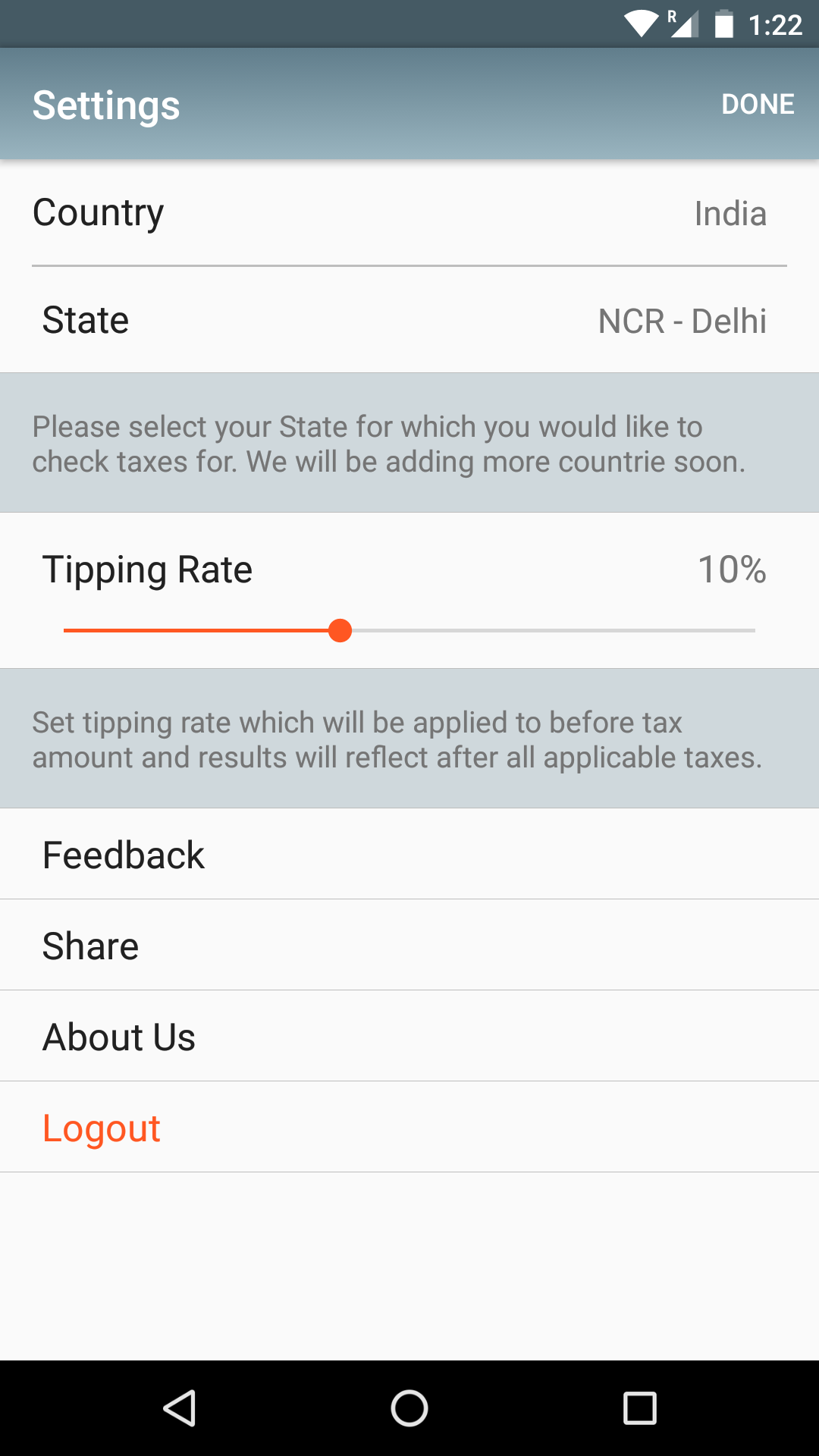This screenshot has width=819, height=1456.
Task: Tap the 10% tipping rate value
Action: [732, 569]
